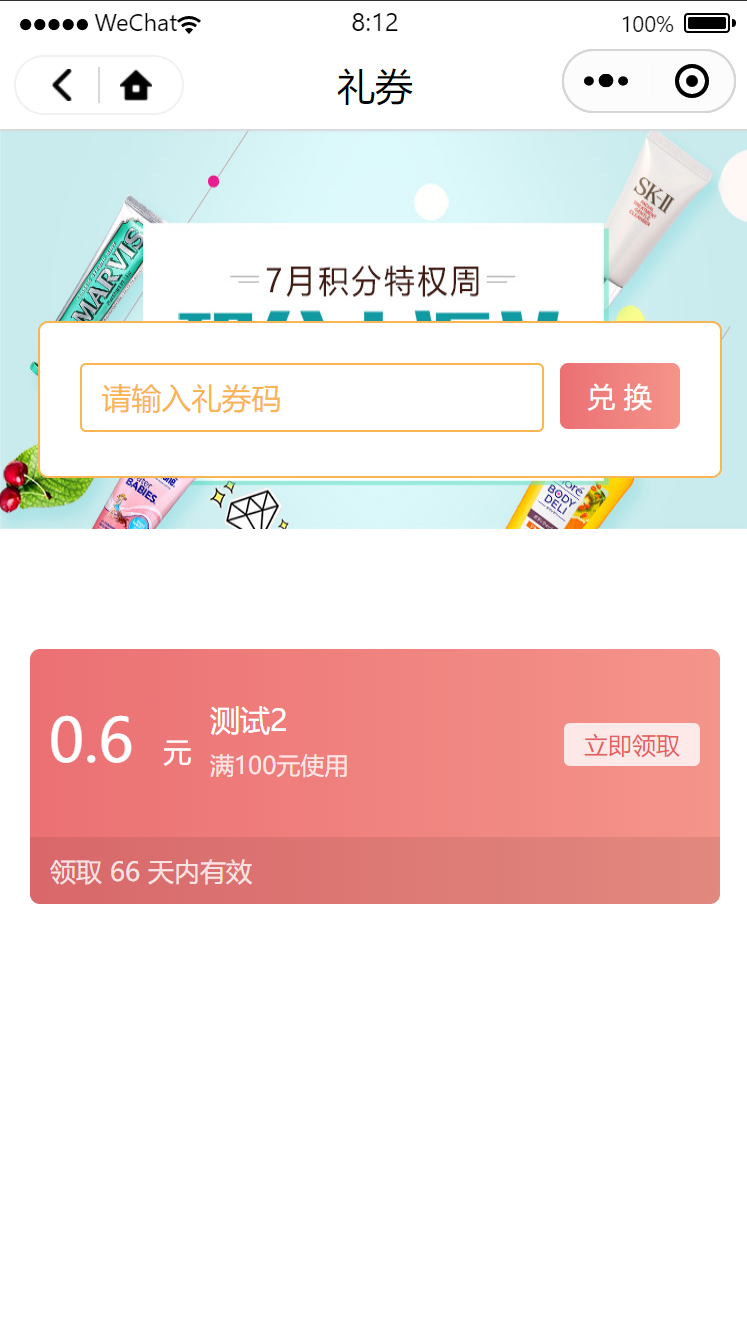
Task: Claim the 测试2 coupon via 立即领取
Action: (x=631, y=745)
